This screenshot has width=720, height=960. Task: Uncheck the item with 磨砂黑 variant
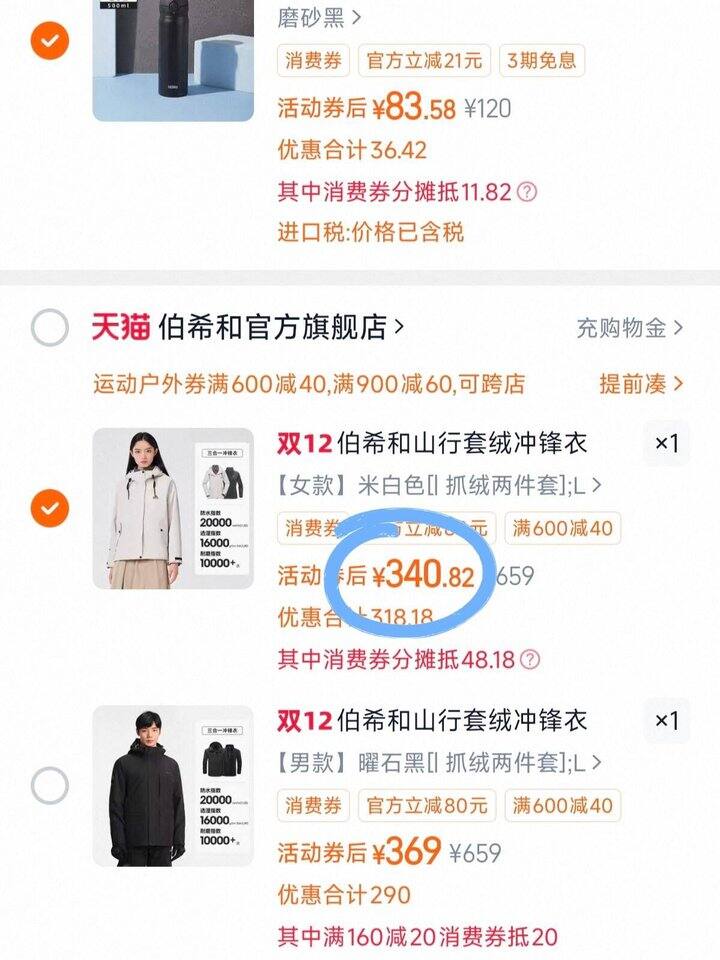click(49, 42)
